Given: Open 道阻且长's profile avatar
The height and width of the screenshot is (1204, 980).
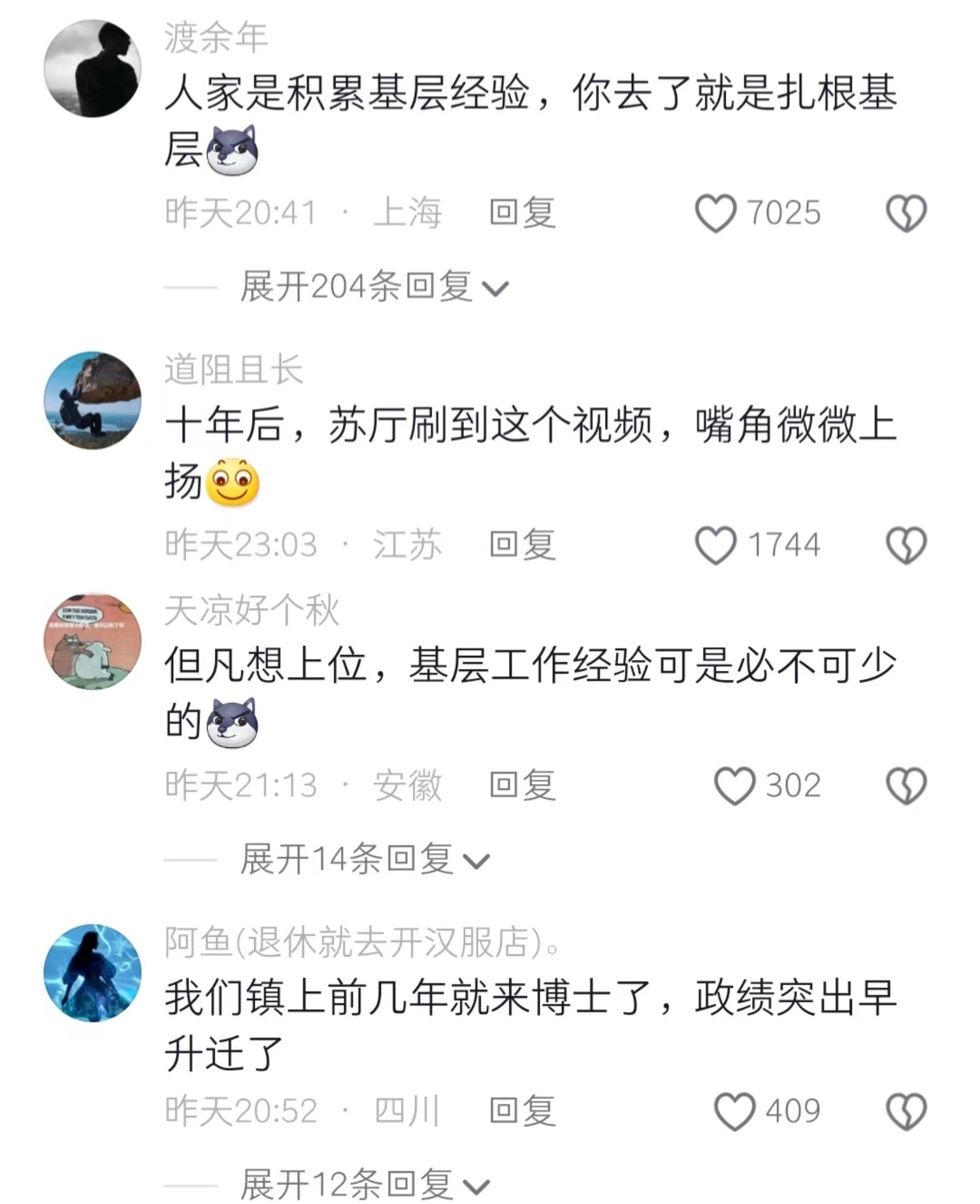Looking at the screenshot, I should coord(93,400).
